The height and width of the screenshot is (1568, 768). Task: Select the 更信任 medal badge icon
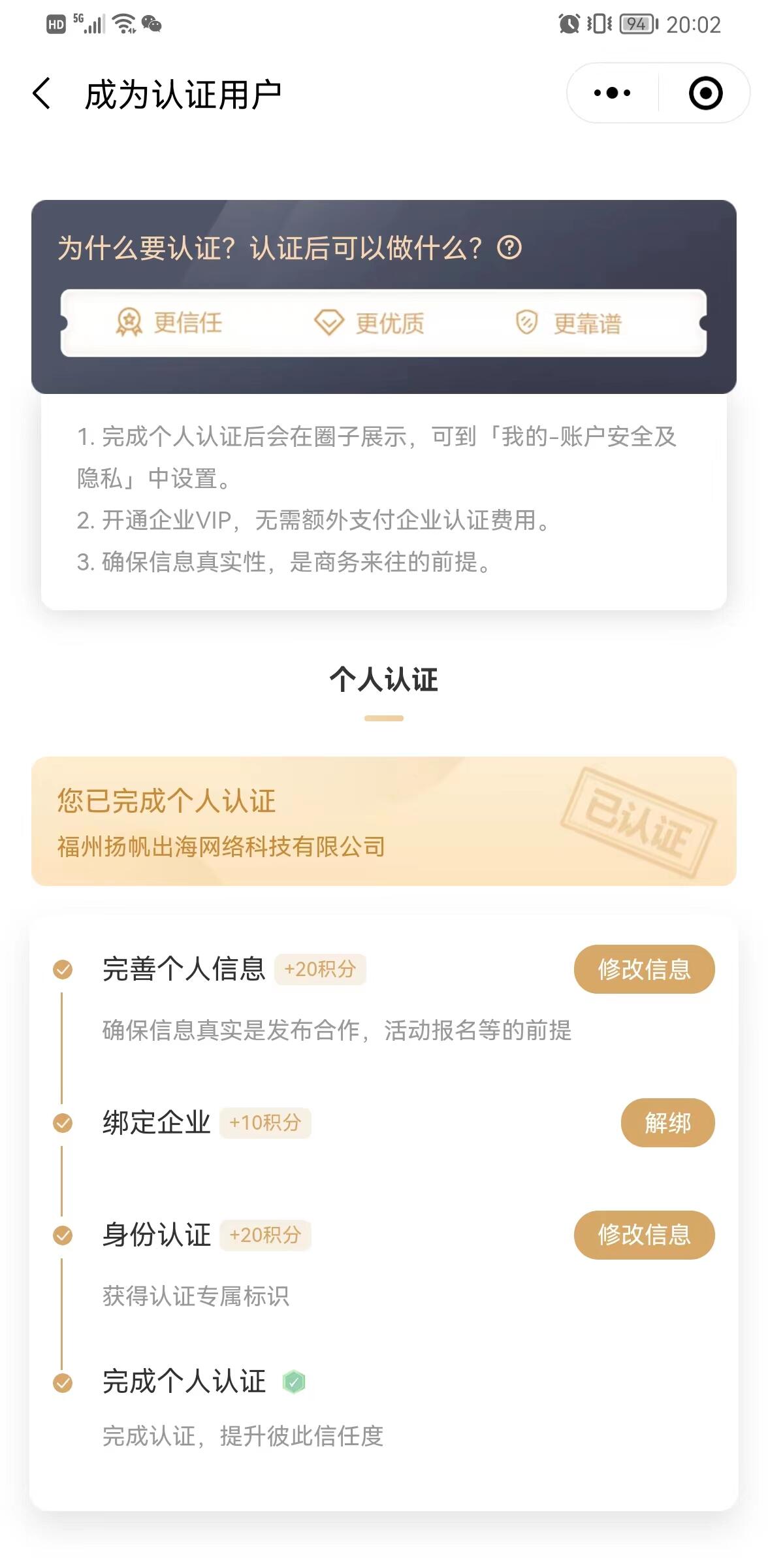pyautogui.click(x=129, y=322)
